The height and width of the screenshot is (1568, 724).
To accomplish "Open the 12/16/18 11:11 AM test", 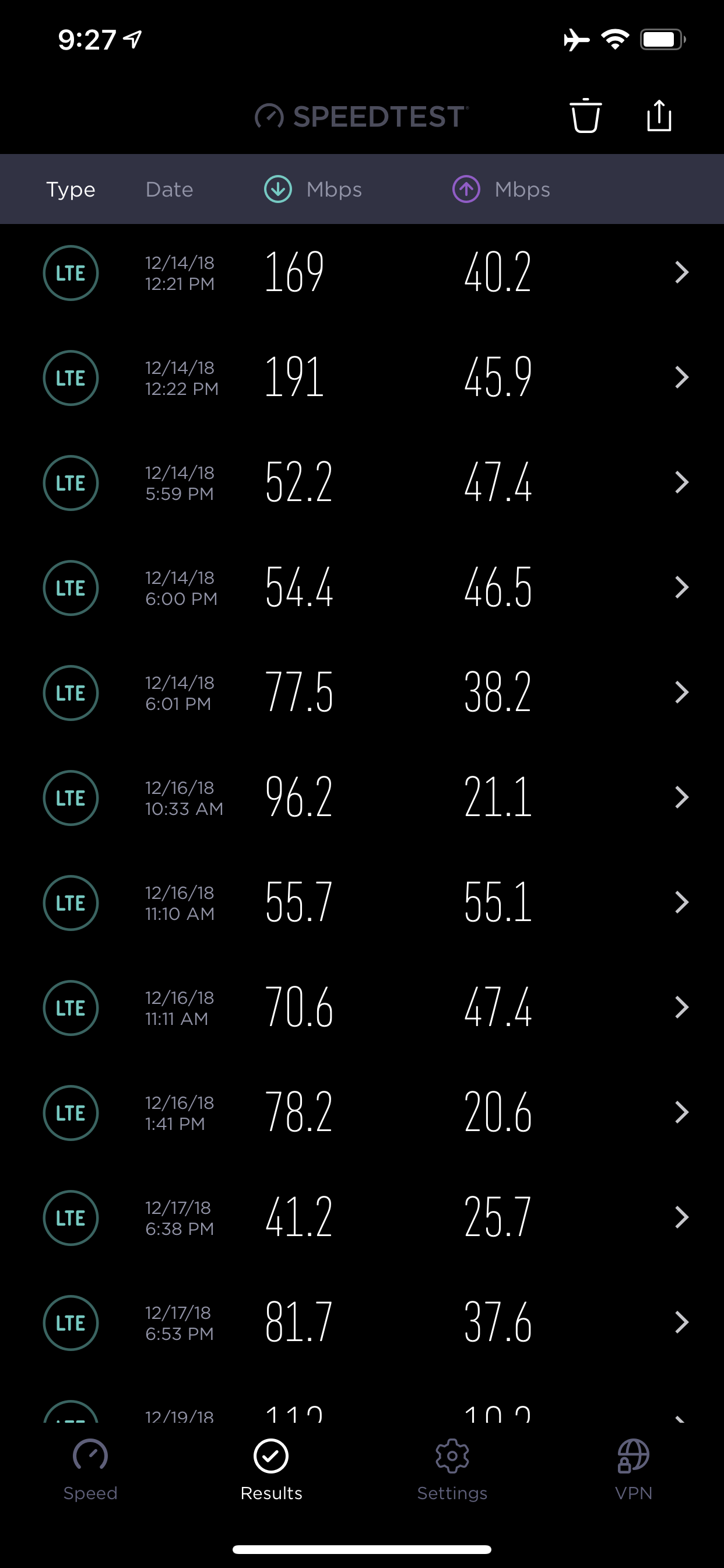I will click(x=362, y=1007).
